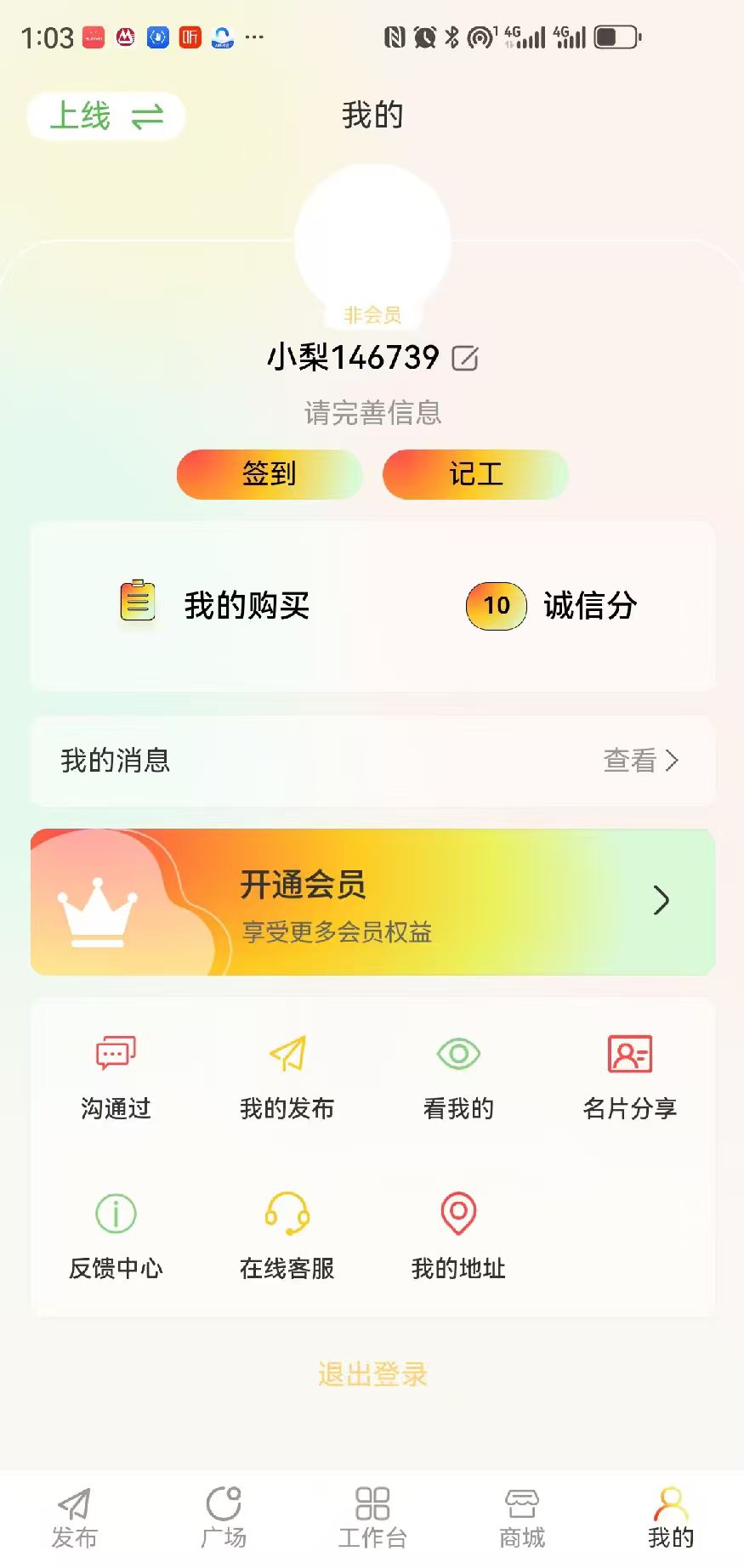Toggle the 上线 online status switch

[103, 116]
